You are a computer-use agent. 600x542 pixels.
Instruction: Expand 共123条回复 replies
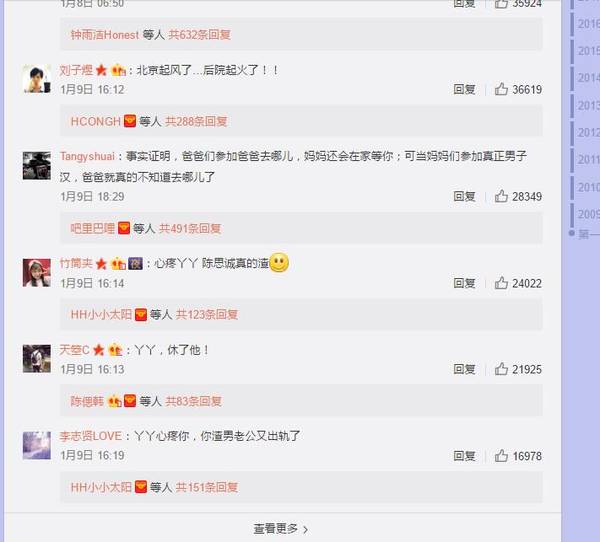click(x=207, y=315)
